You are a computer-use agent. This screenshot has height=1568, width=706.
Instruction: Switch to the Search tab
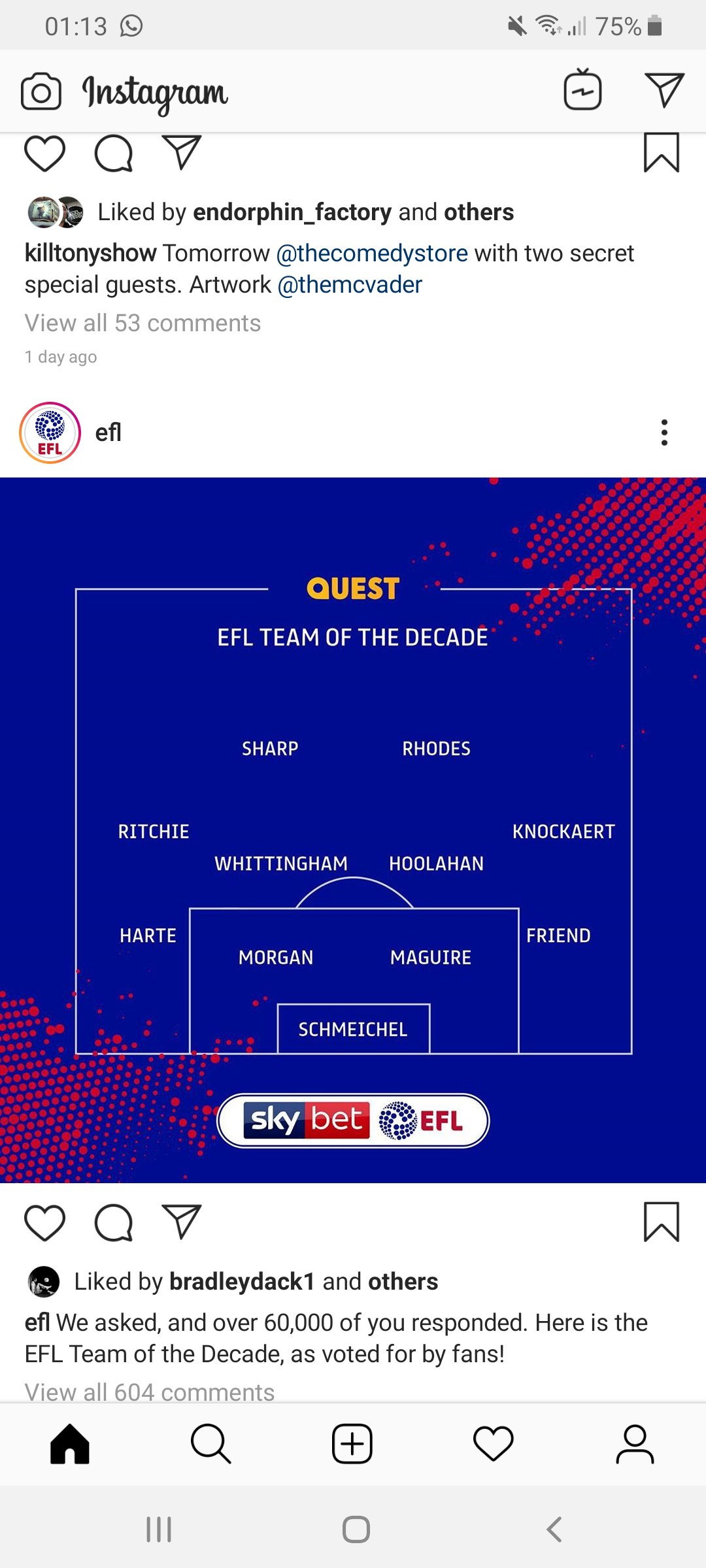pos(210,1444)
